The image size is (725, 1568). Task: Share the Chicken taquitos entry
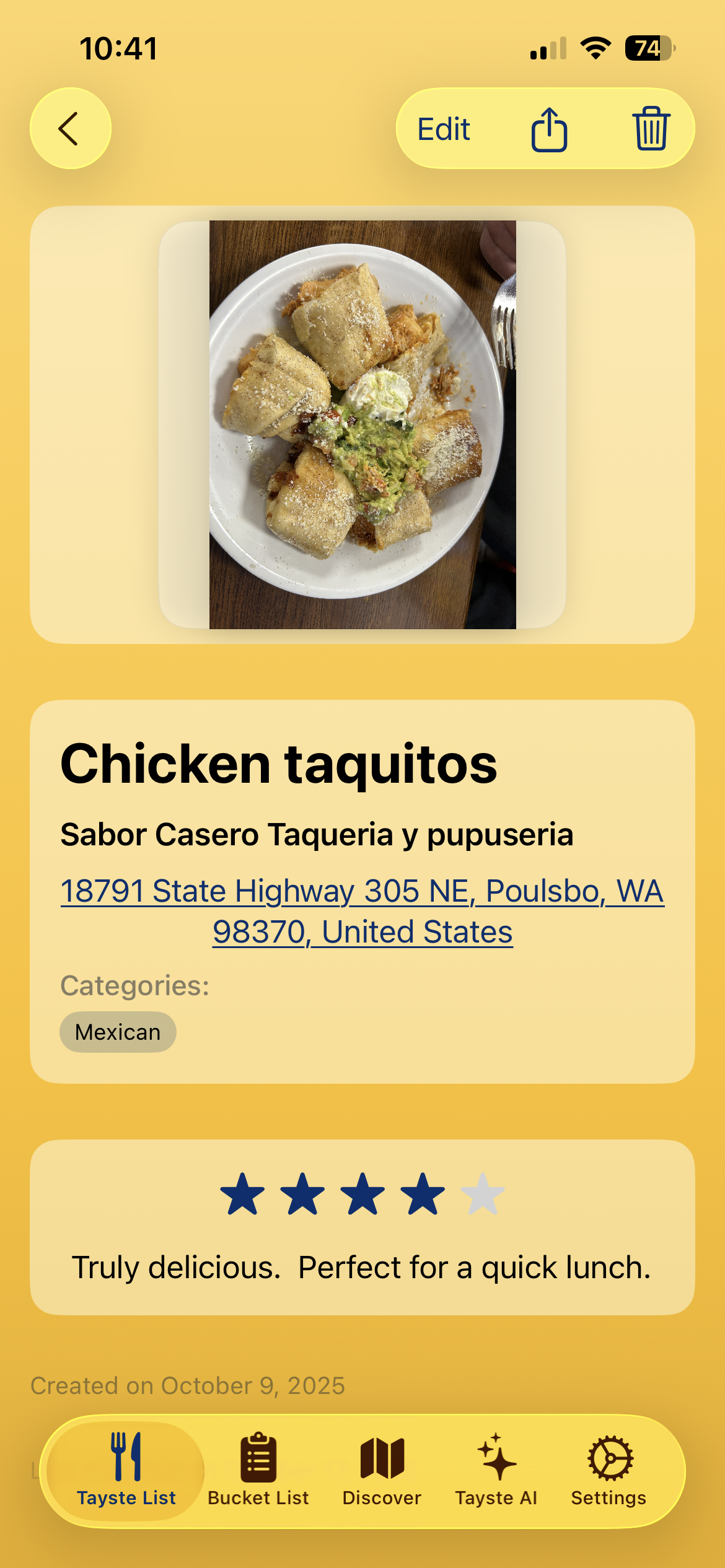(x=549, y=129)
